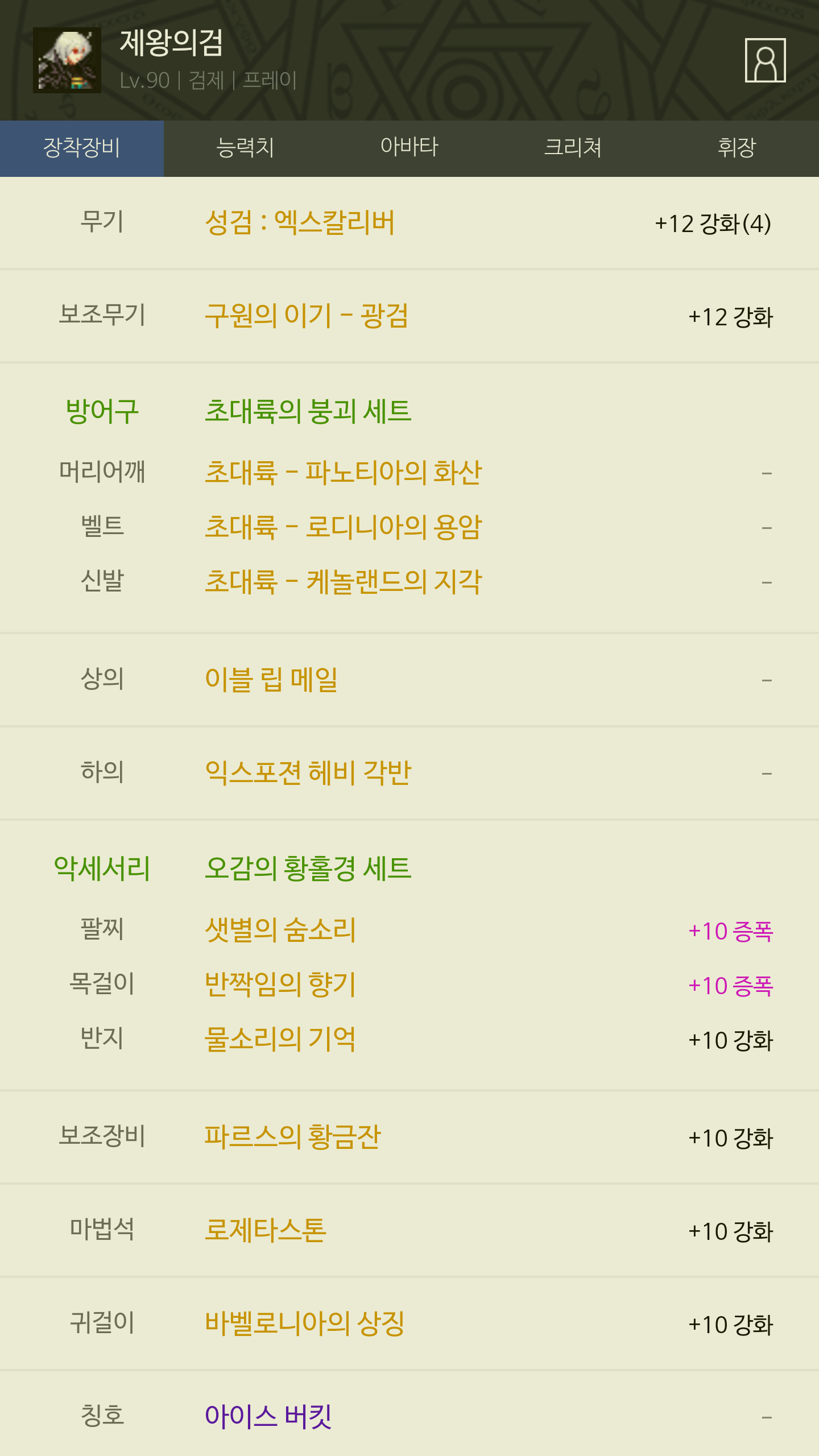
Task: Open the character profile icon
Action: click(765, 60)
